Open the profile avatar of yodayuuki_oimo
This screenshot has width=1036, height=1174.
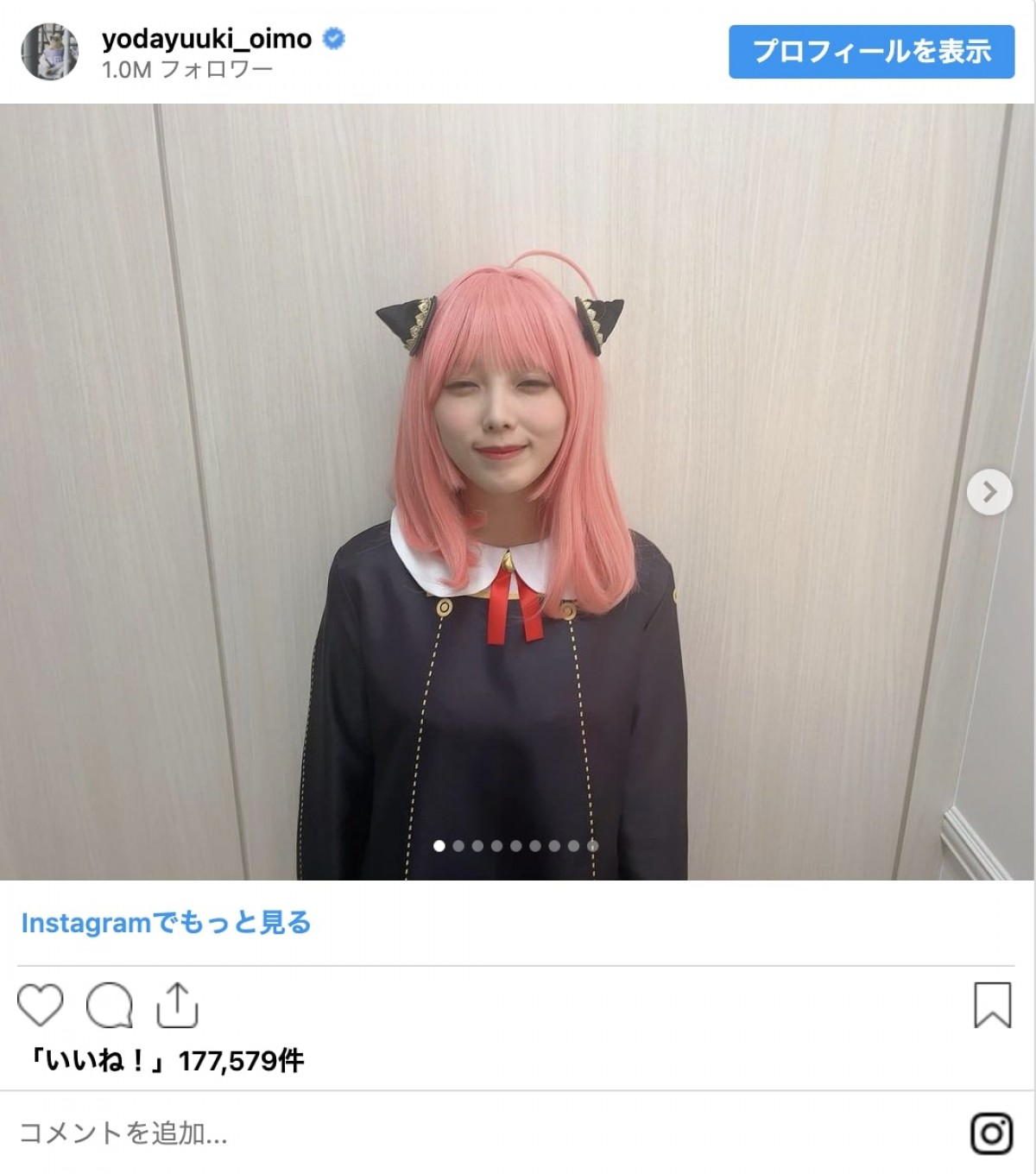(49, 52)
